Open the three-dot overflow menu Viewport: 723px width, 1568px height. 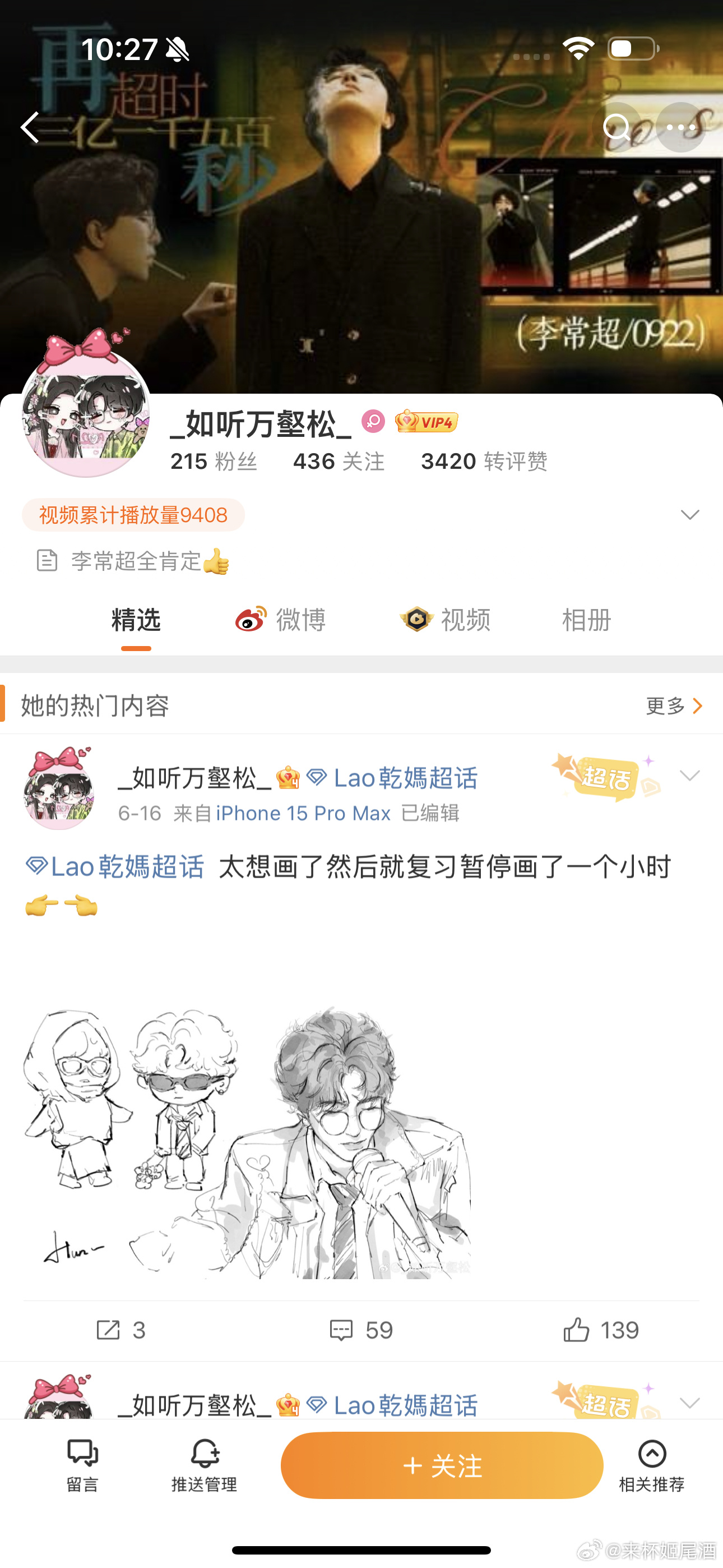click(680, 127)
